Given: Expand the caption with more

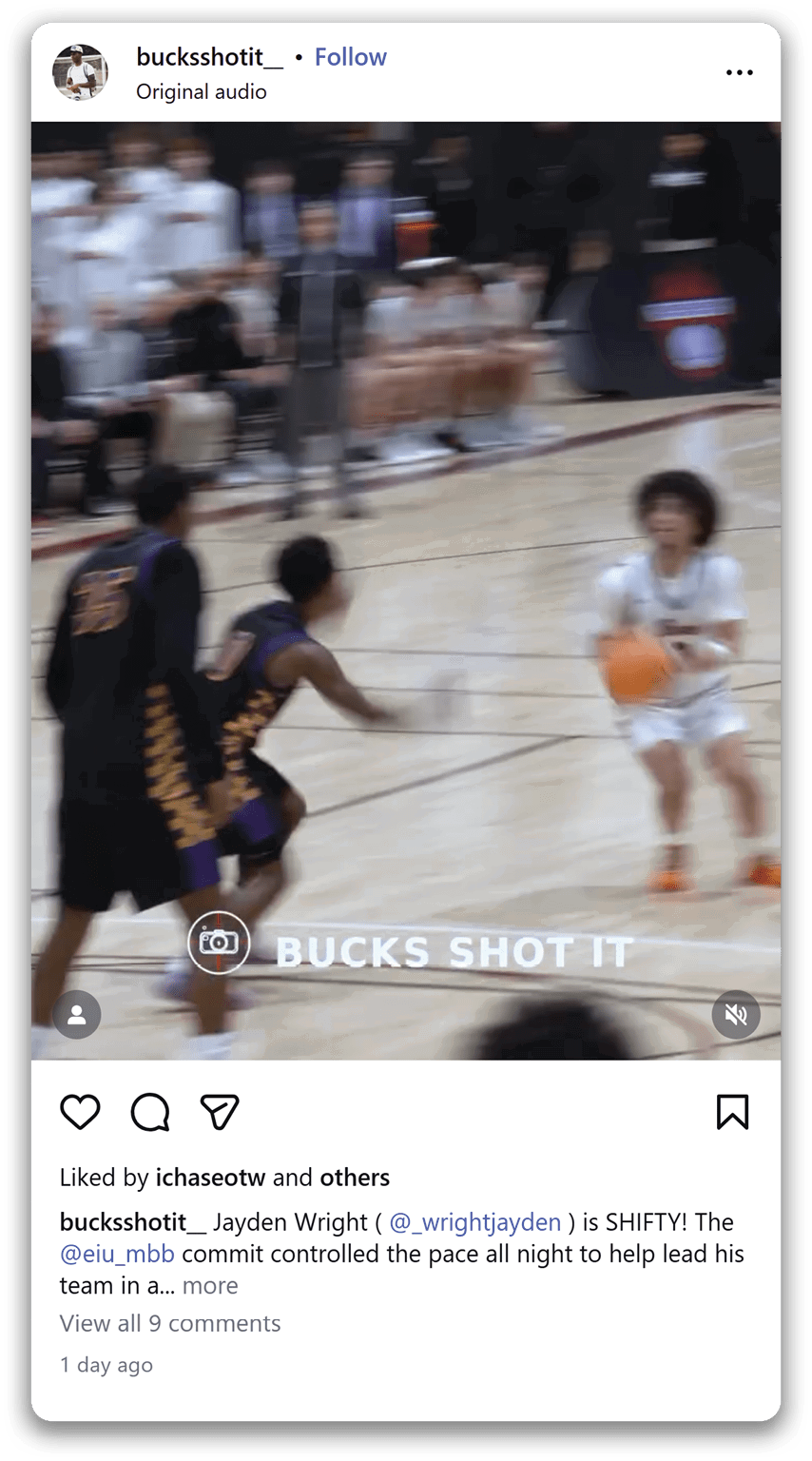Looking at the screenshot, I should pyautogui.click(x=210, y=1286).
